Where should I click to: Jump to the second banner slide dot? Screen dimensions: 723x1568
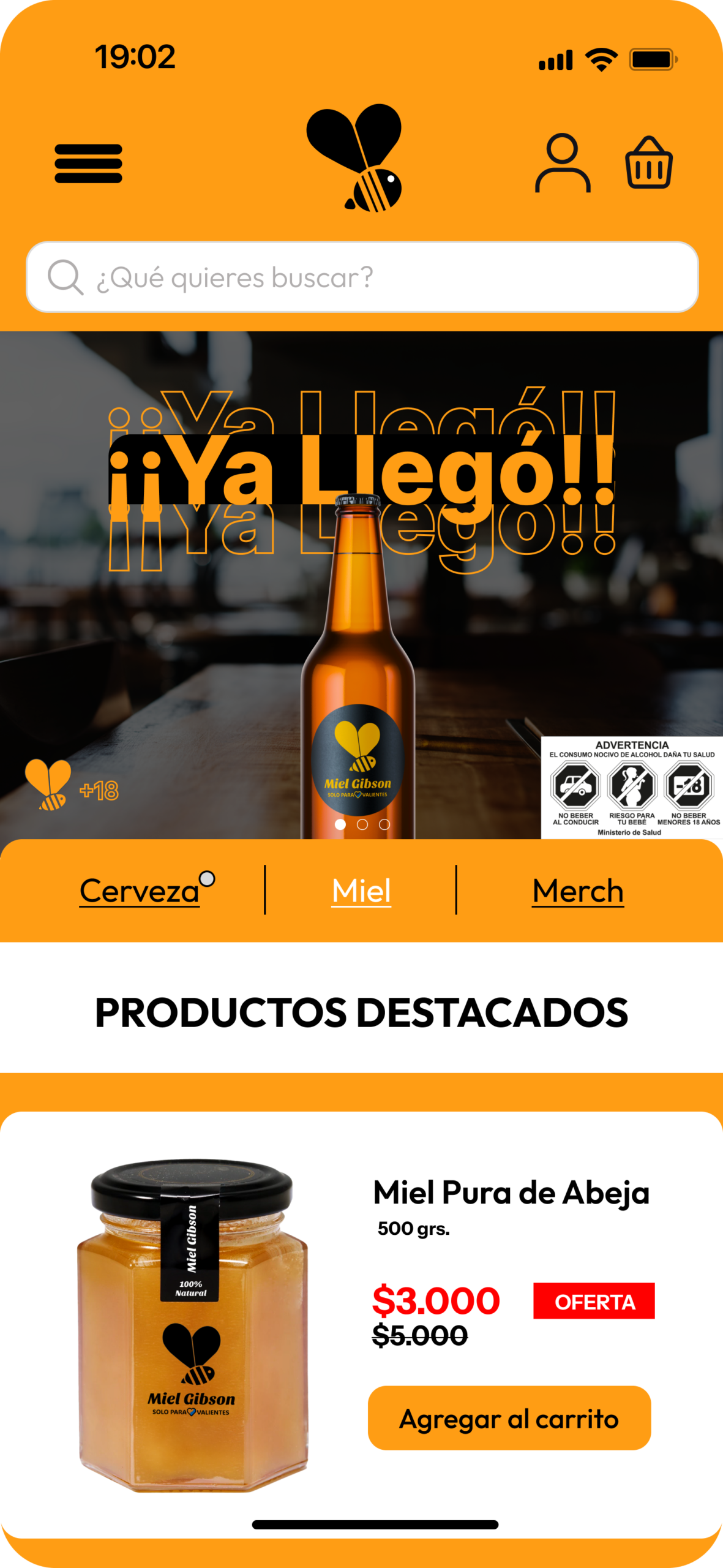(x=362, y=824)
